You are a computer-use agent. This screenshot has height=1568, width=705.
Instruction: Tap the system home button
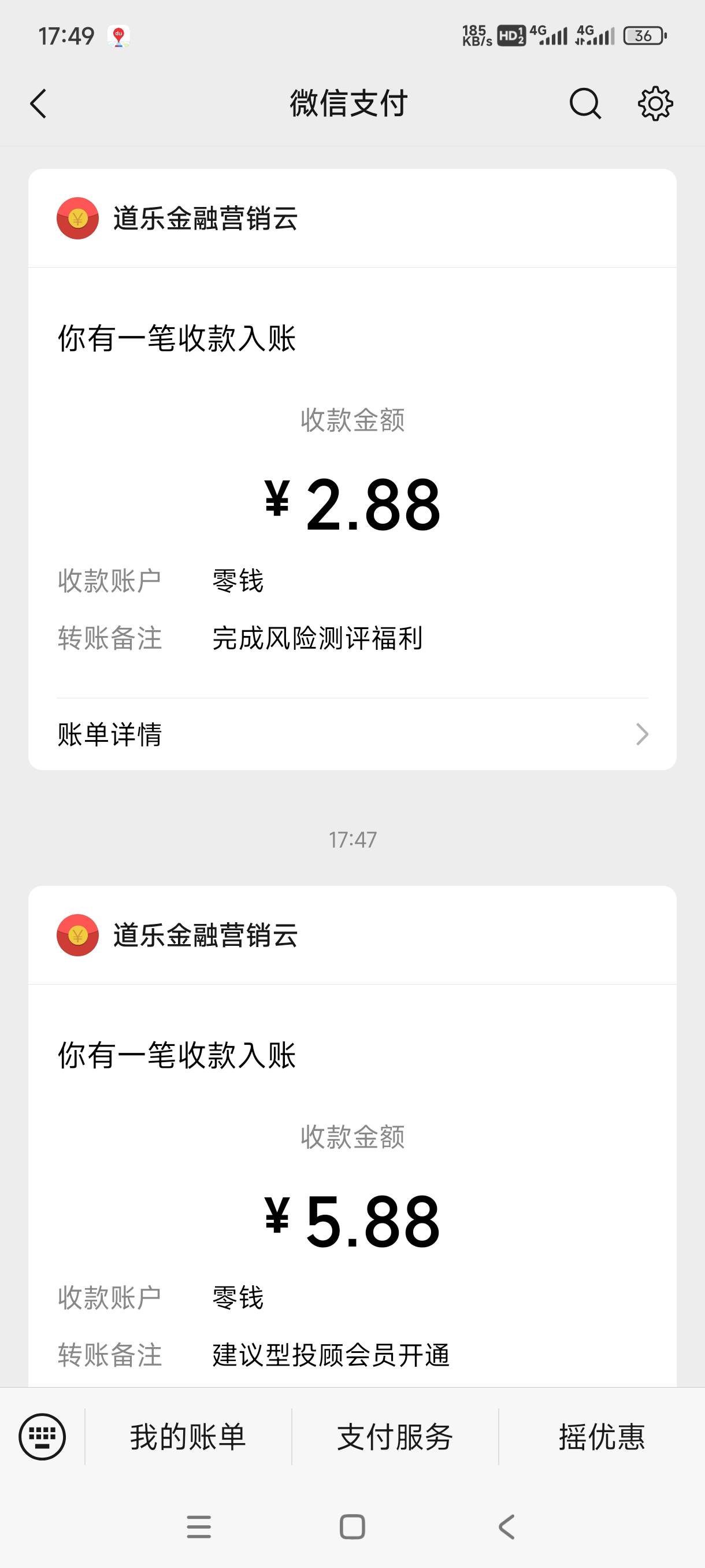352,1526
